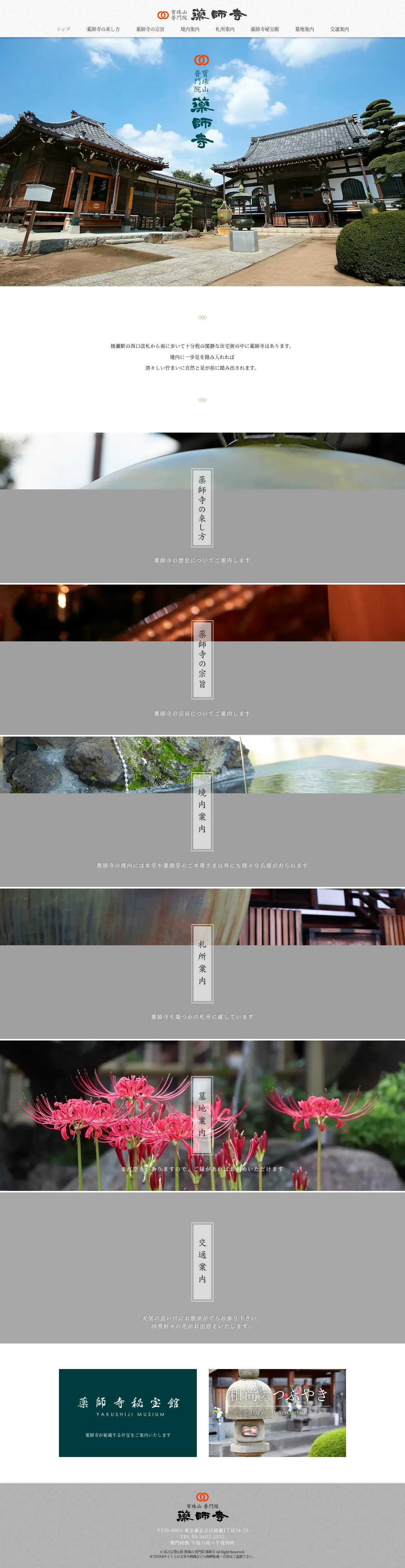
Task: Go to 薬師寺秘宝館 from the top menu
Action: [x=264, y=29]
